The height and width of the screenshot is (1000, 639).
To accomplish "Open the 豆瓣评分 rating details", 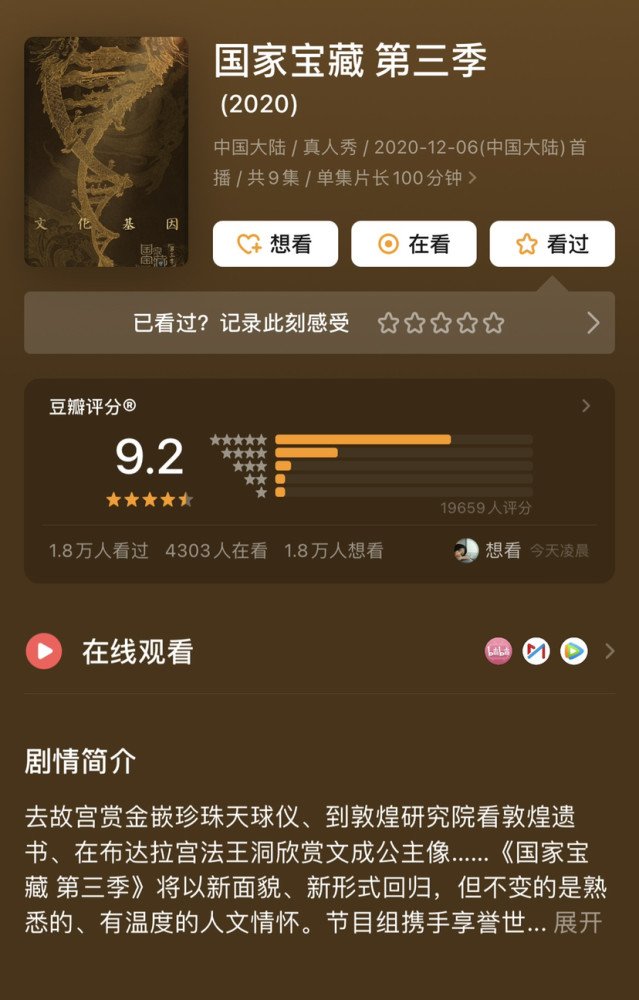I will point(586,406).
